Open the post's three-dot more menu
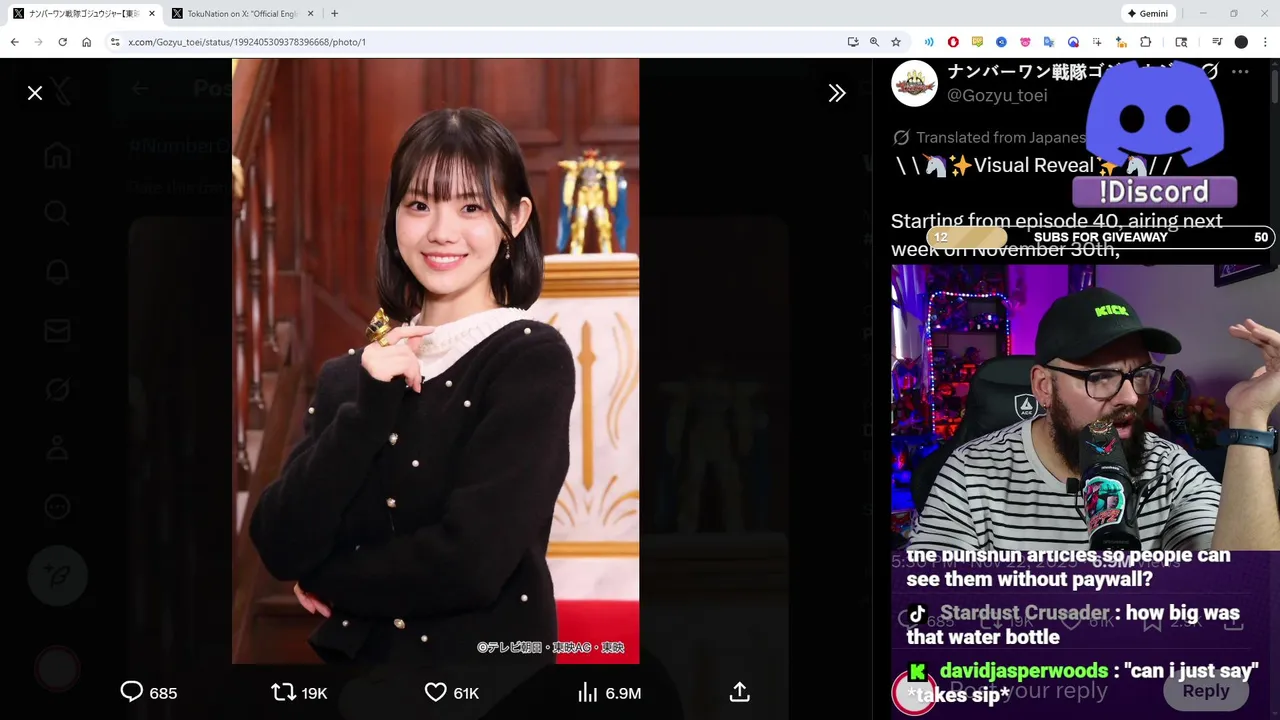1280x720 pixels. tap(1240, 72)
